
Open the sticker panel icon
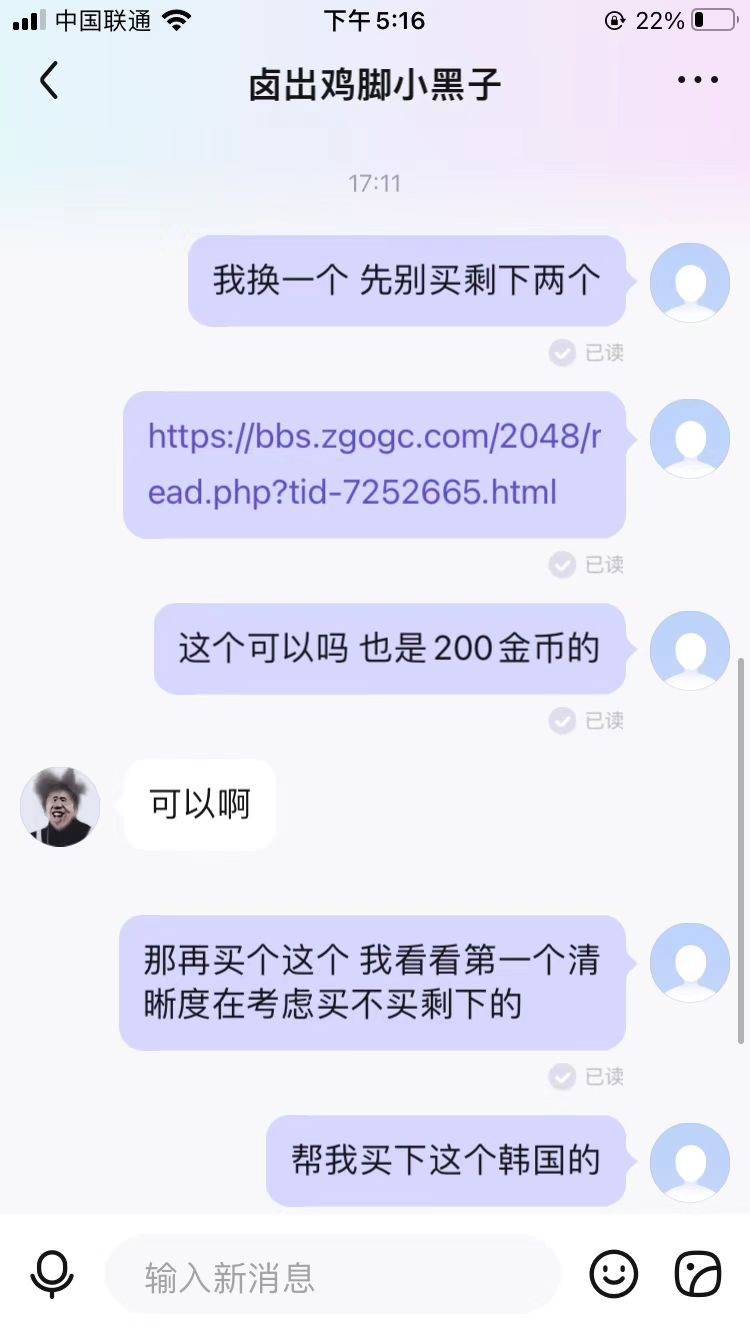pos(698,1274)
